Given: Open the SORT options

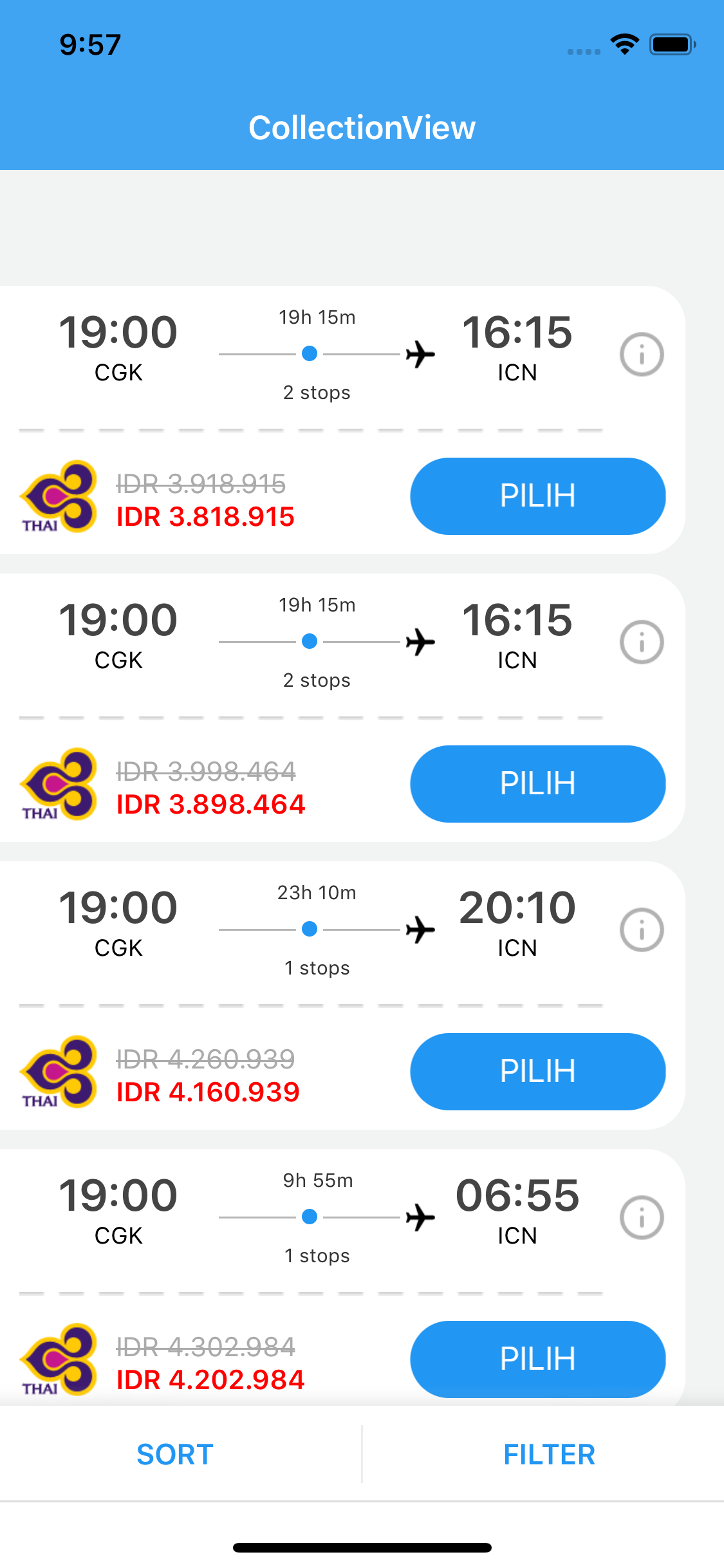Looking at the screenshot, I should [175, 1455].
